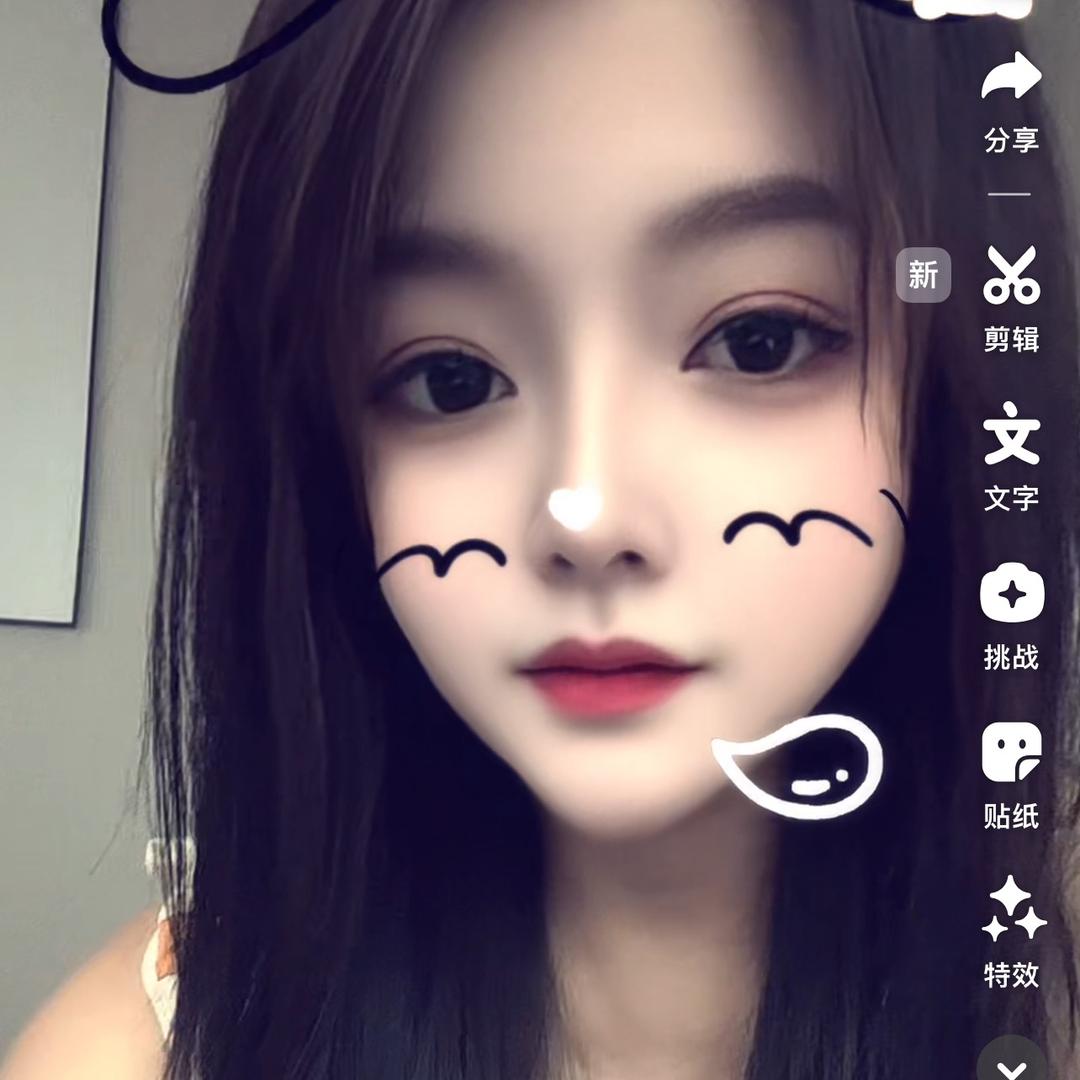Open the 贴纸 sticker picker
This screenshot has width=1080, height=1080.
[1011, 752]
